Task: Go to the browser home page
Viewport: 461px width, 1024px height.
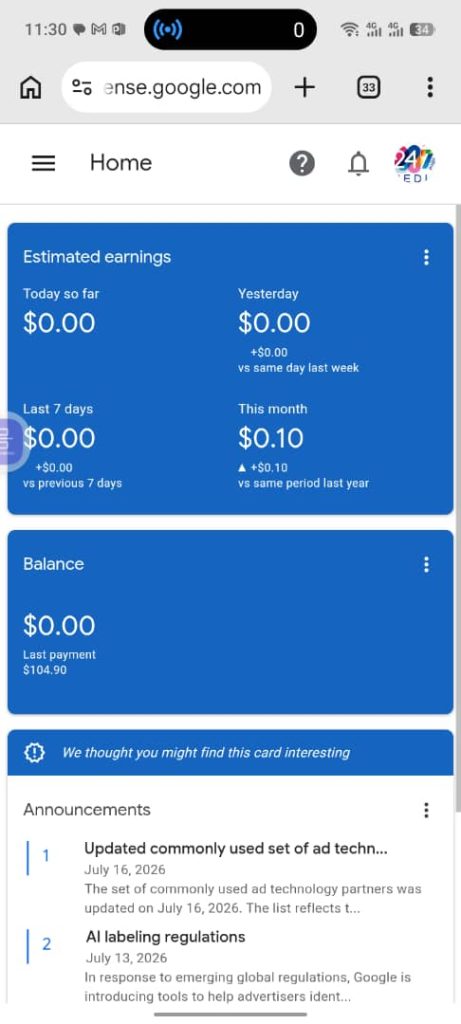Action: point(31,87)
